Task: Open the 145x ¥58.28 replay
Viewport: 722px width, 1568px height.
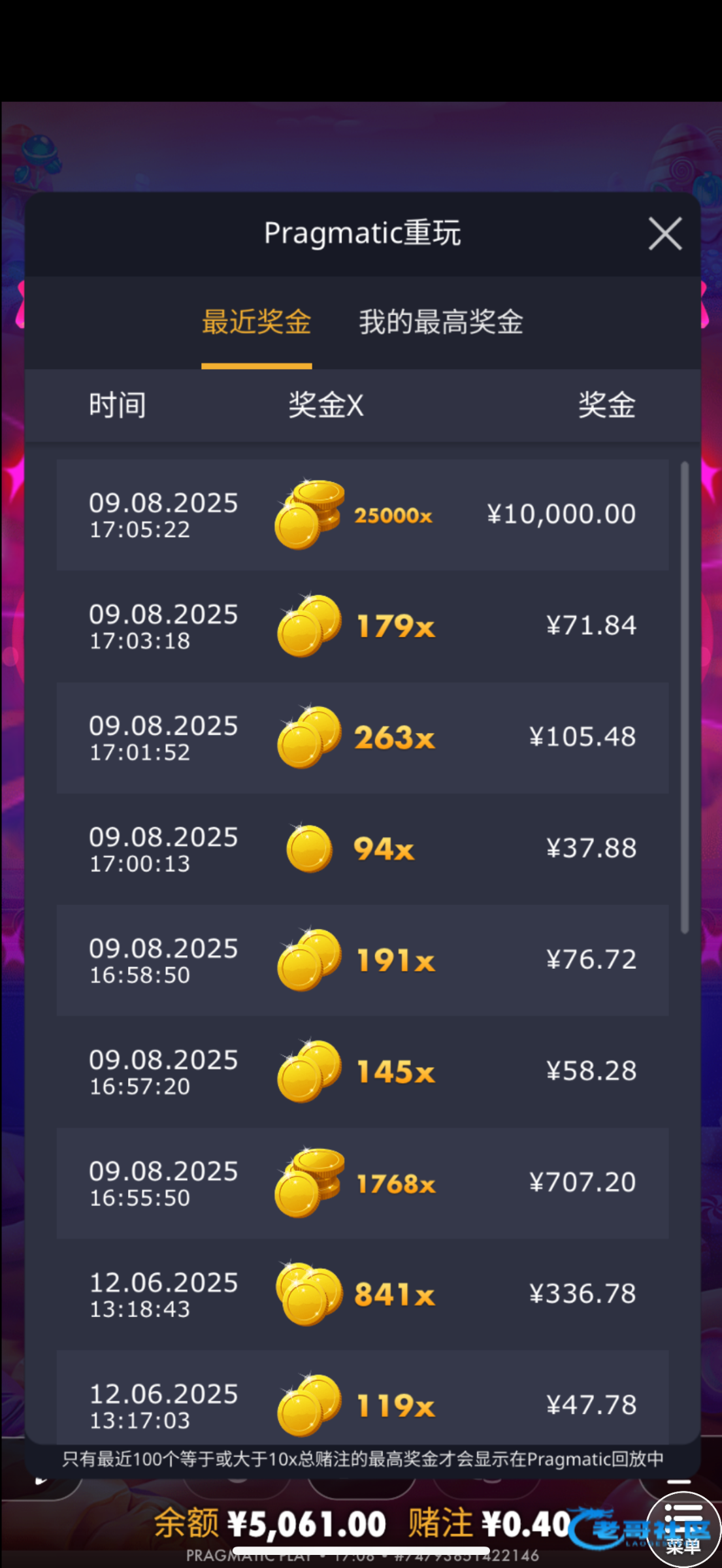Action: pyautogui.click(x=362, y=1071)
